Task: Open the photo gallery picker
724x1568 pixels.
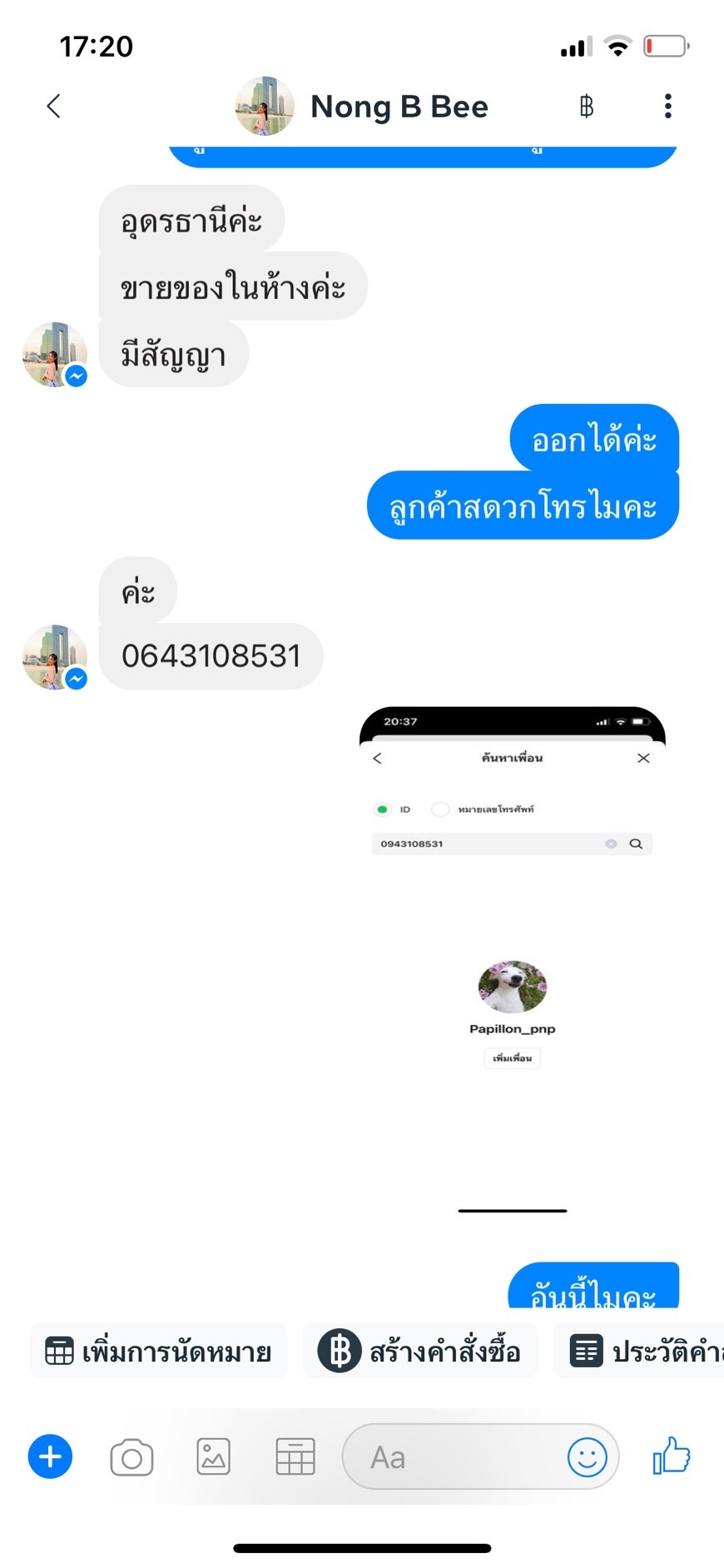Action: (x=213, y=1456)
